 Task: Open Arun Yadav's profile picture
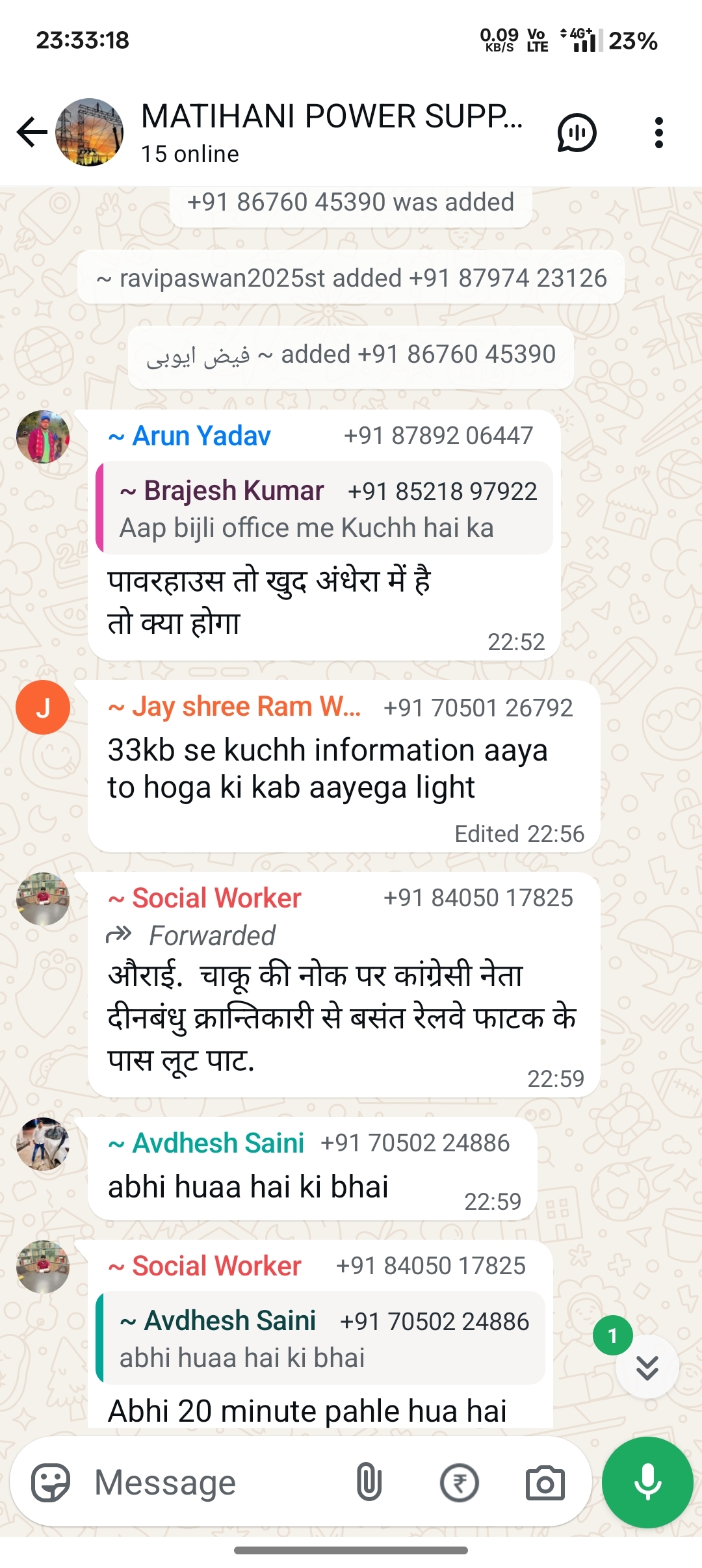point(43,437)
